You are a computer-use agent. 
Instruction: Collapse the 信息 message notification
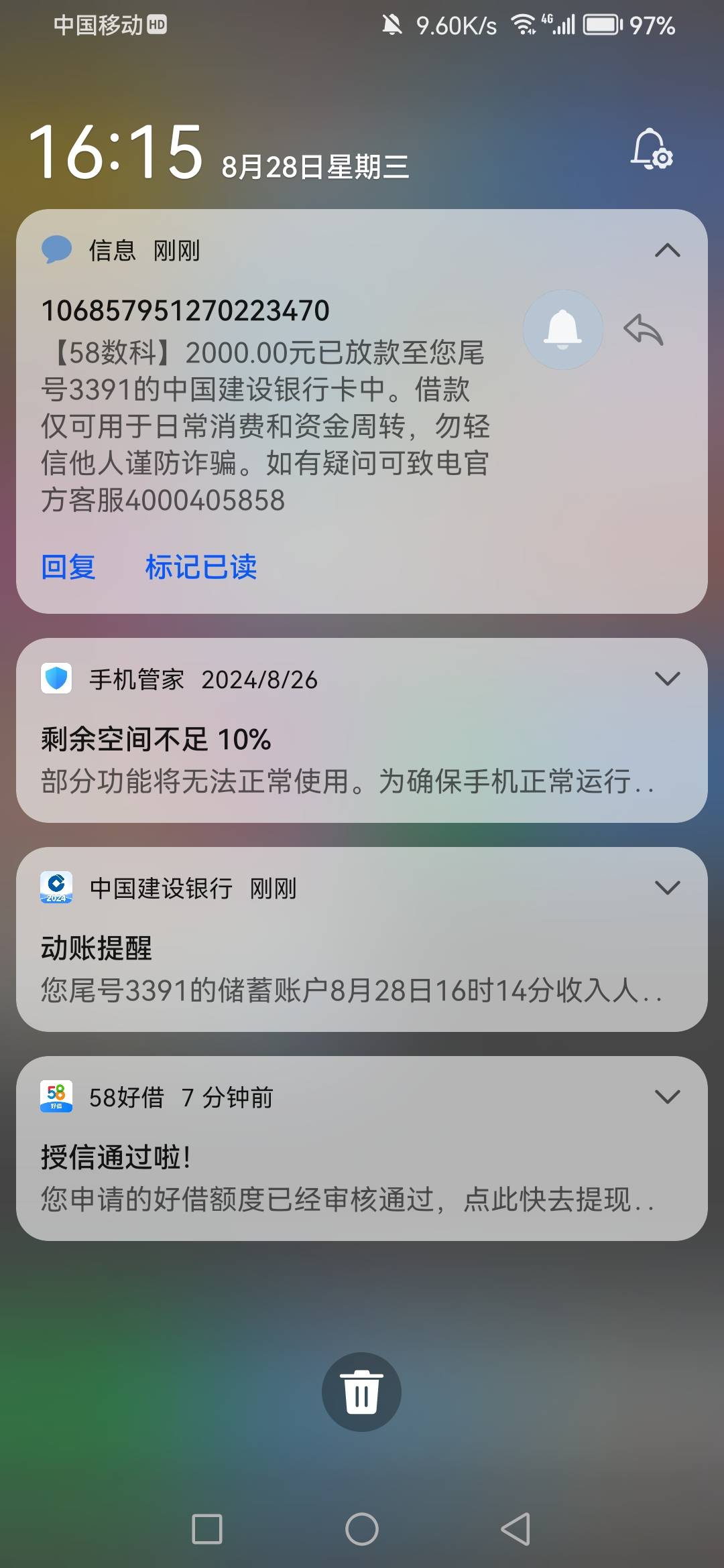click(667, 251)
